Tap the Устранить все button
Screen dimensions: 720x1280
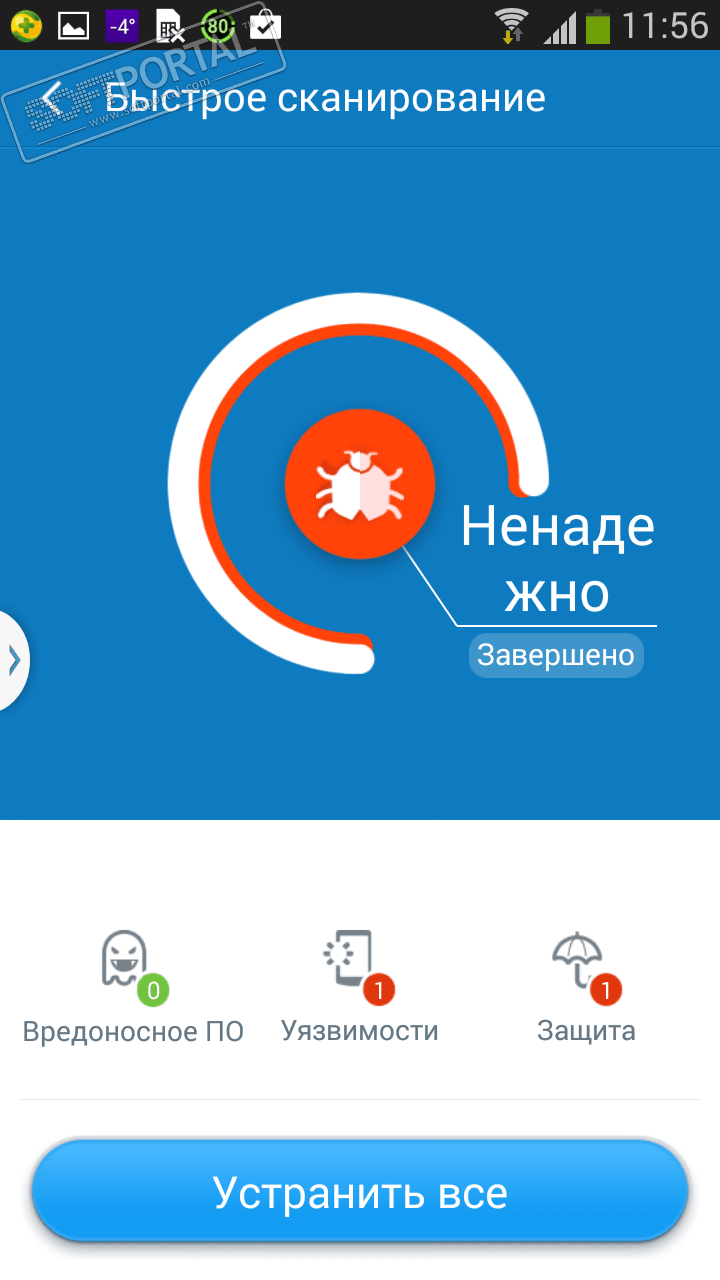[x=360, y=1192]
